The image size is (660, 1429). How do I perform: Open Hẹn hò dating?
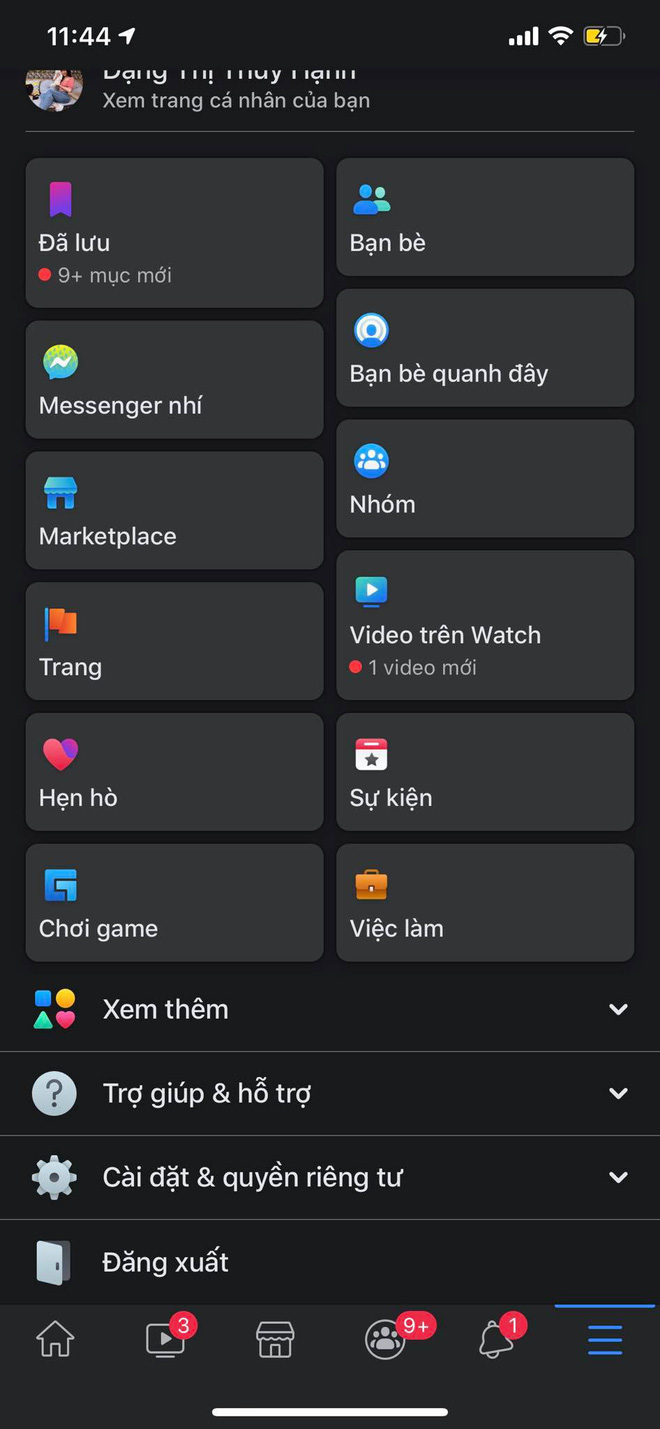pyautogui.click(x=174, y=772)
